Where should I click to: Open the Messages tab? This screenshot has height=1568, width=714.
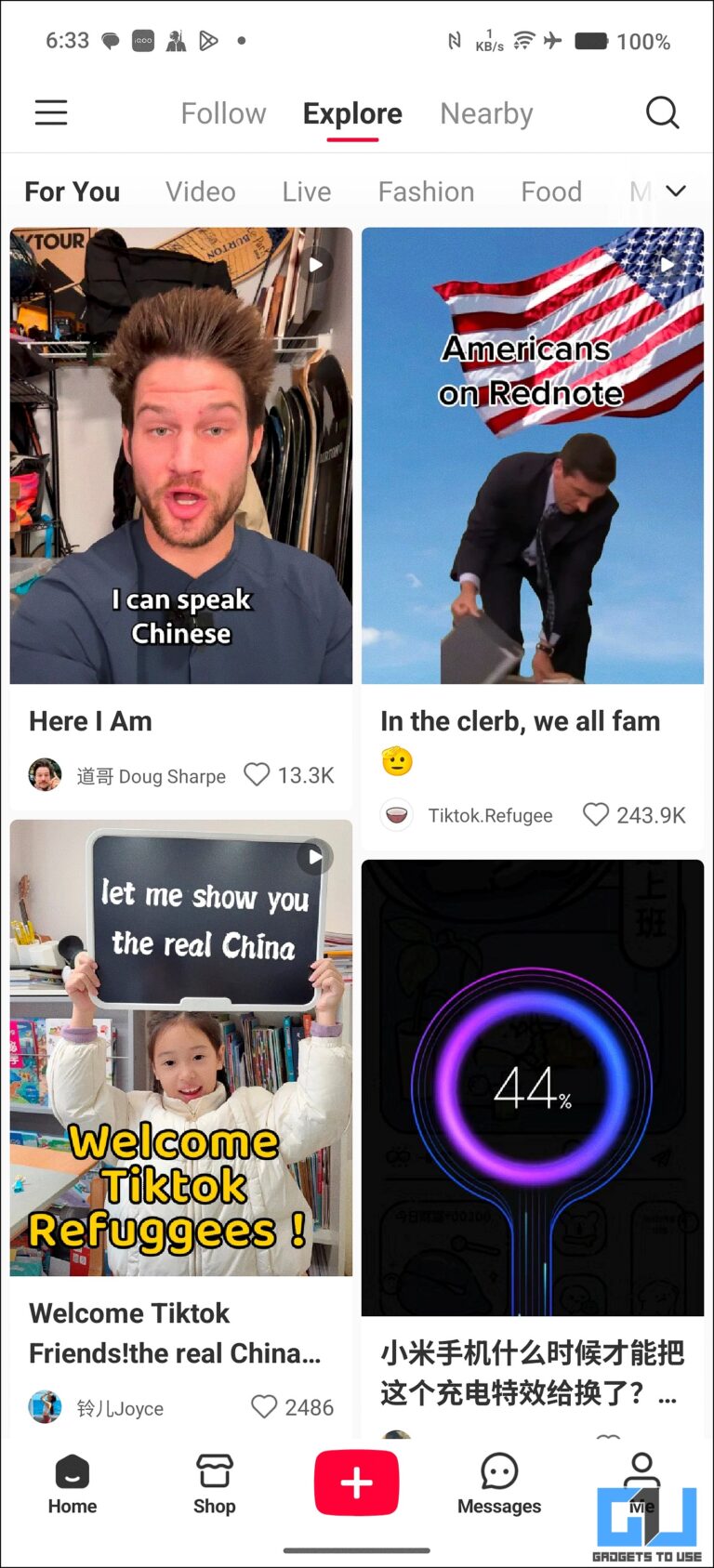(x=499, y=1484)
